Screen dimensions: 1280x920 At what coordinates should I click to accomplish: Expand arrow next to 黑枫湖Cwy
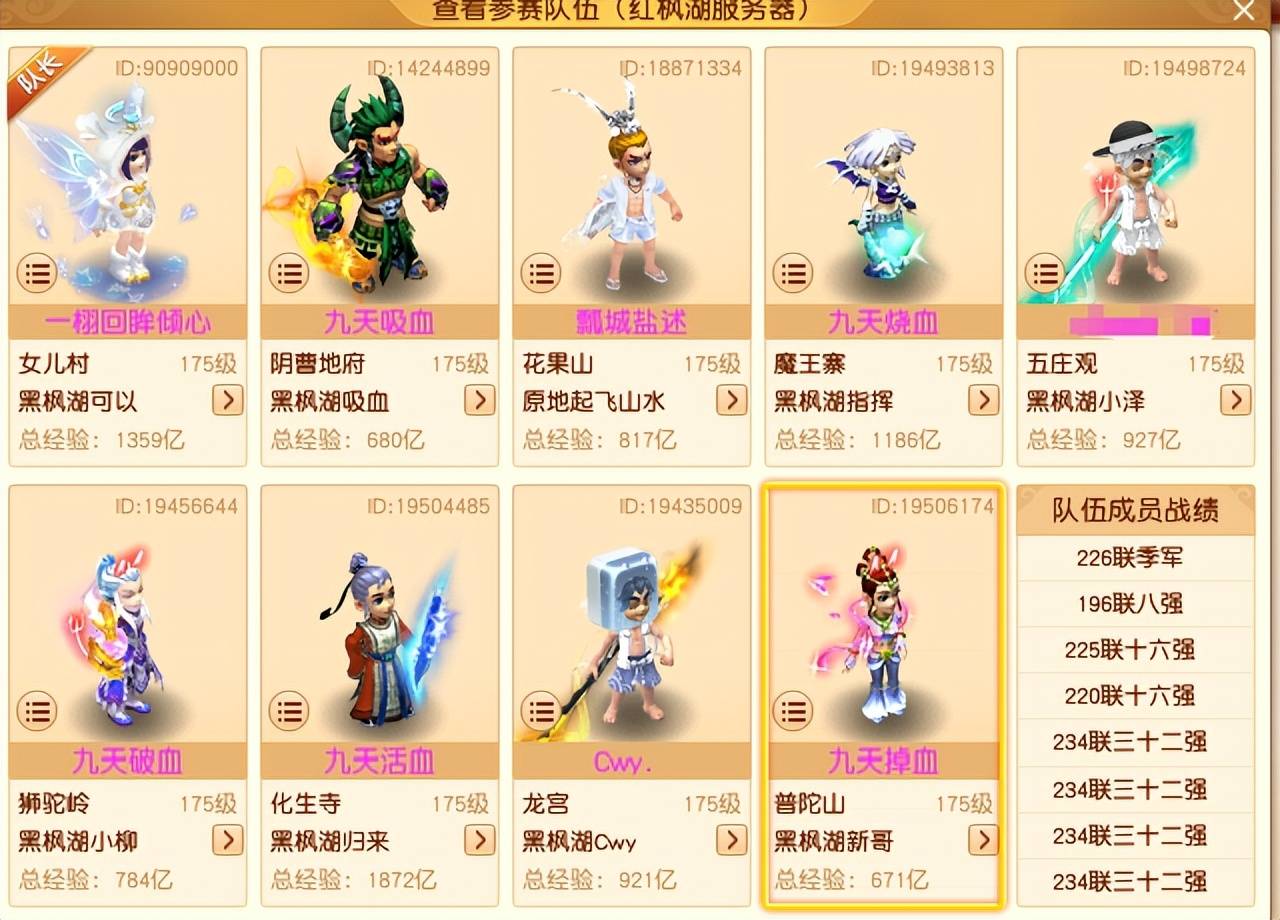point(732,840)
